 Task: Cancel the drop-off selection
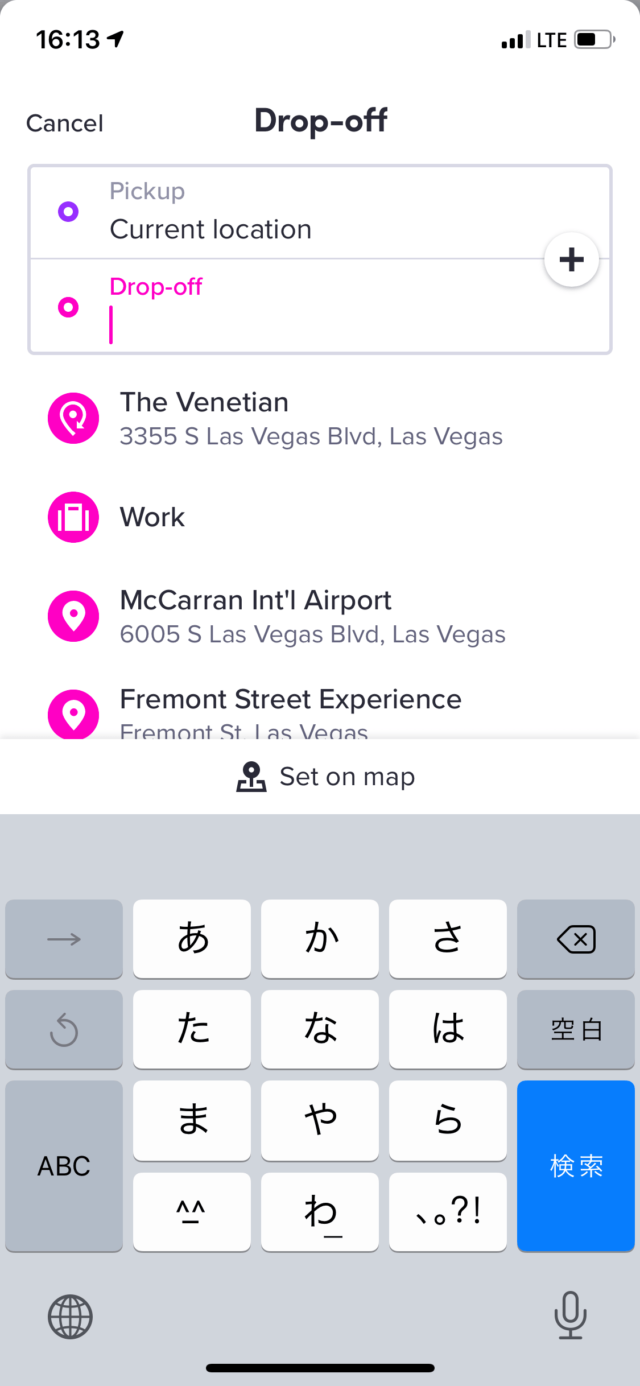click(65, 123)
